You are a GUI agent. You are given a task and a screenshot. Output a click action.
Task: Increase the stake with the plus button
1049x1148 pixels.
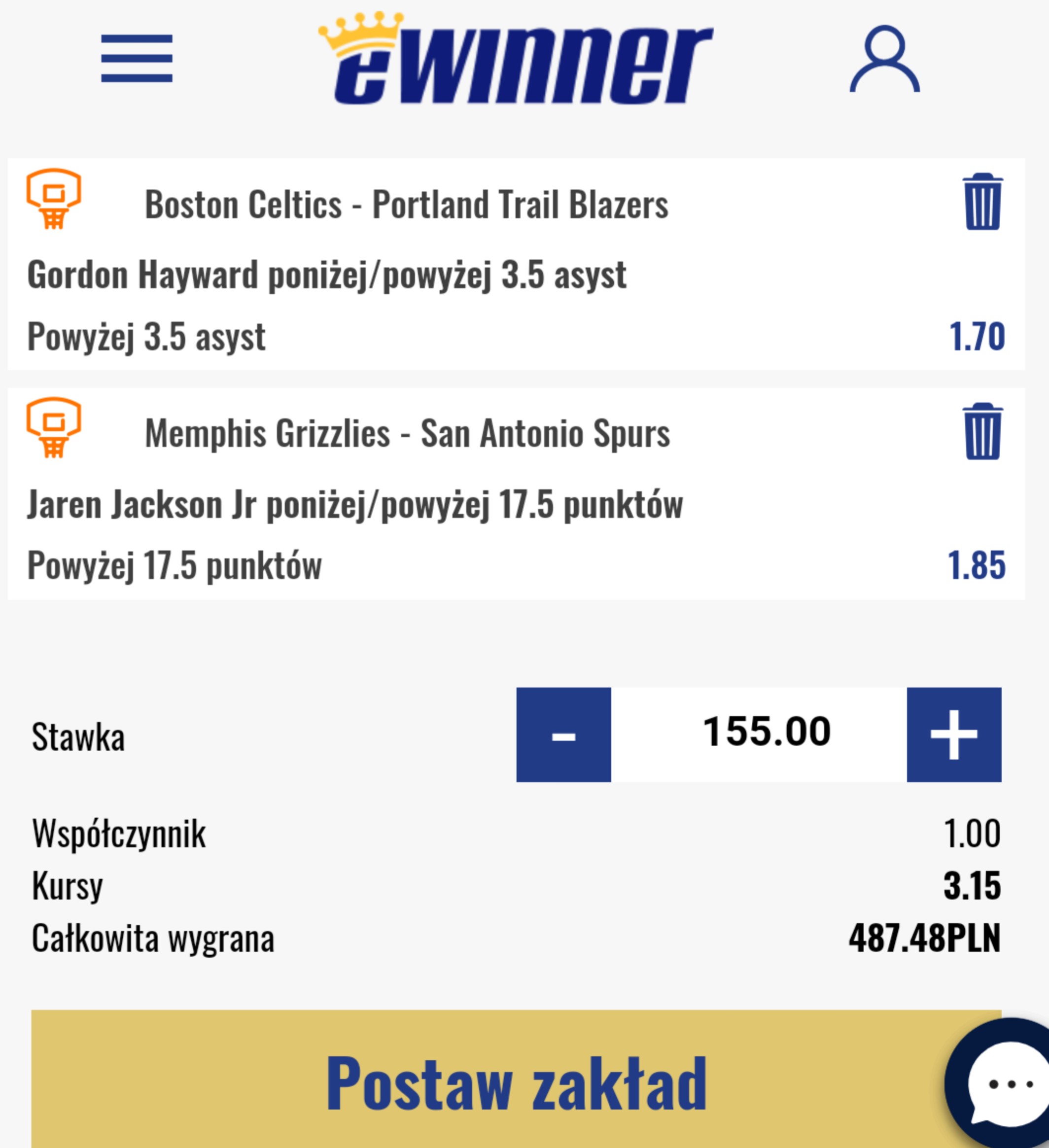954,734
